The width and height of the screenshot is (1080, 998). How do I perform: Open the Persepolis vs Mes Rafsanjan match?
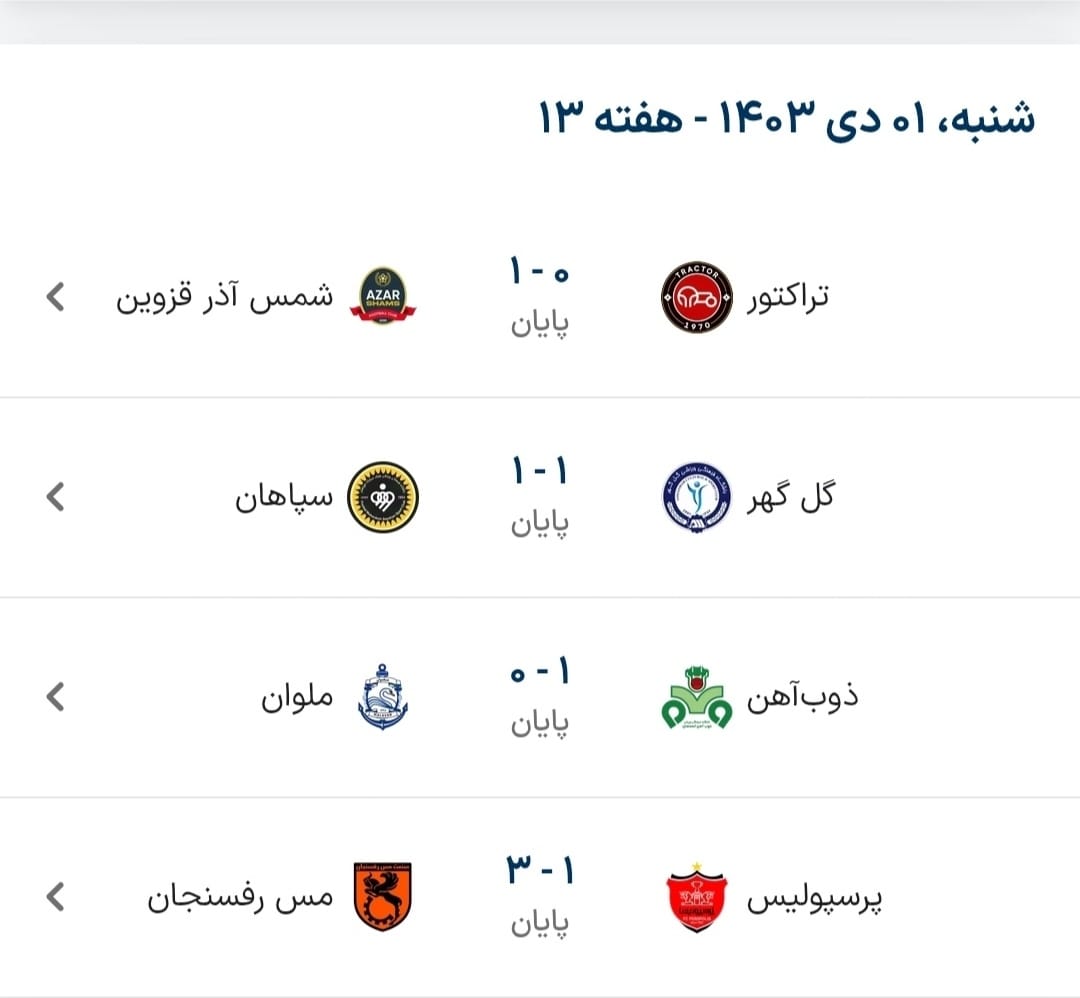[540, 897]
